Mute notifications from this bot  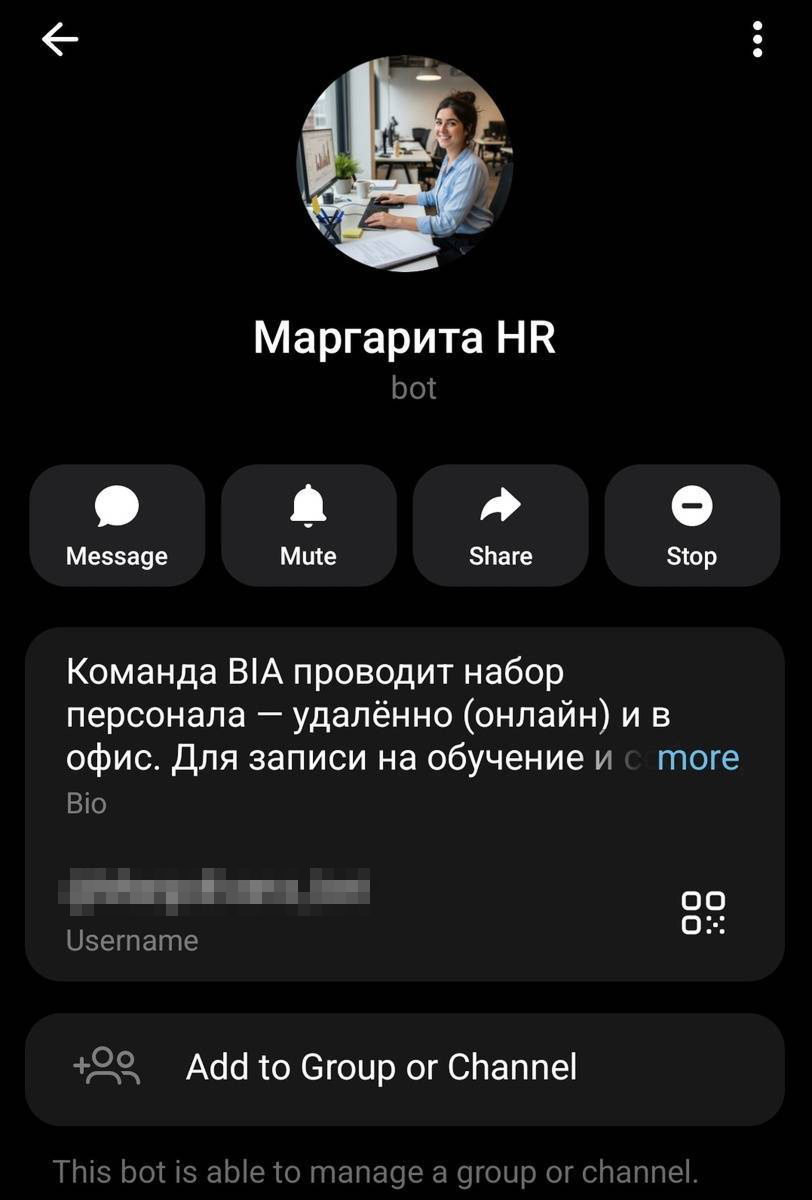click(x=308, y=525)
